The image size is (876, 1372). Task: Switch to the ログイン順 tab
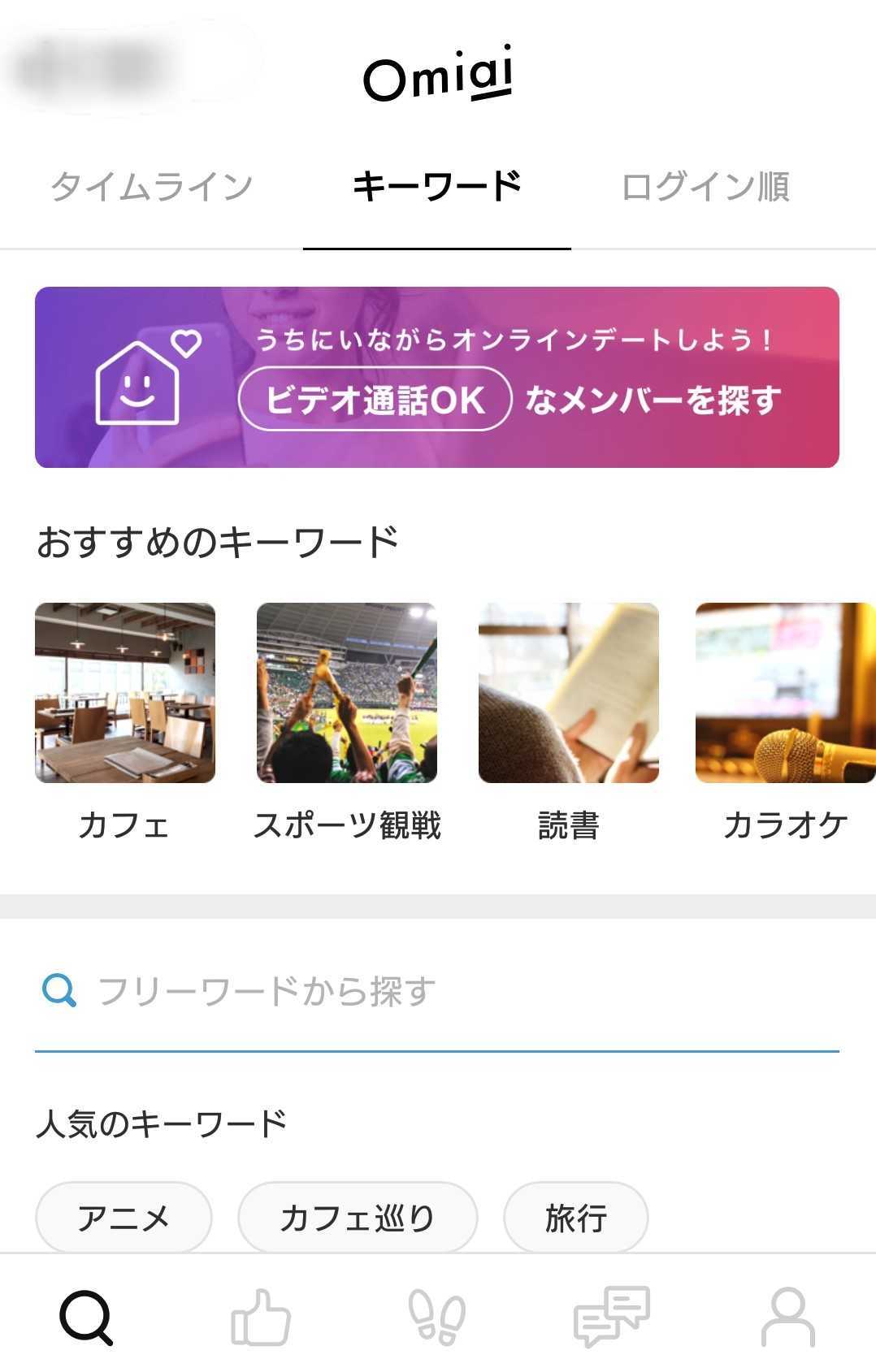click(705, 187)
